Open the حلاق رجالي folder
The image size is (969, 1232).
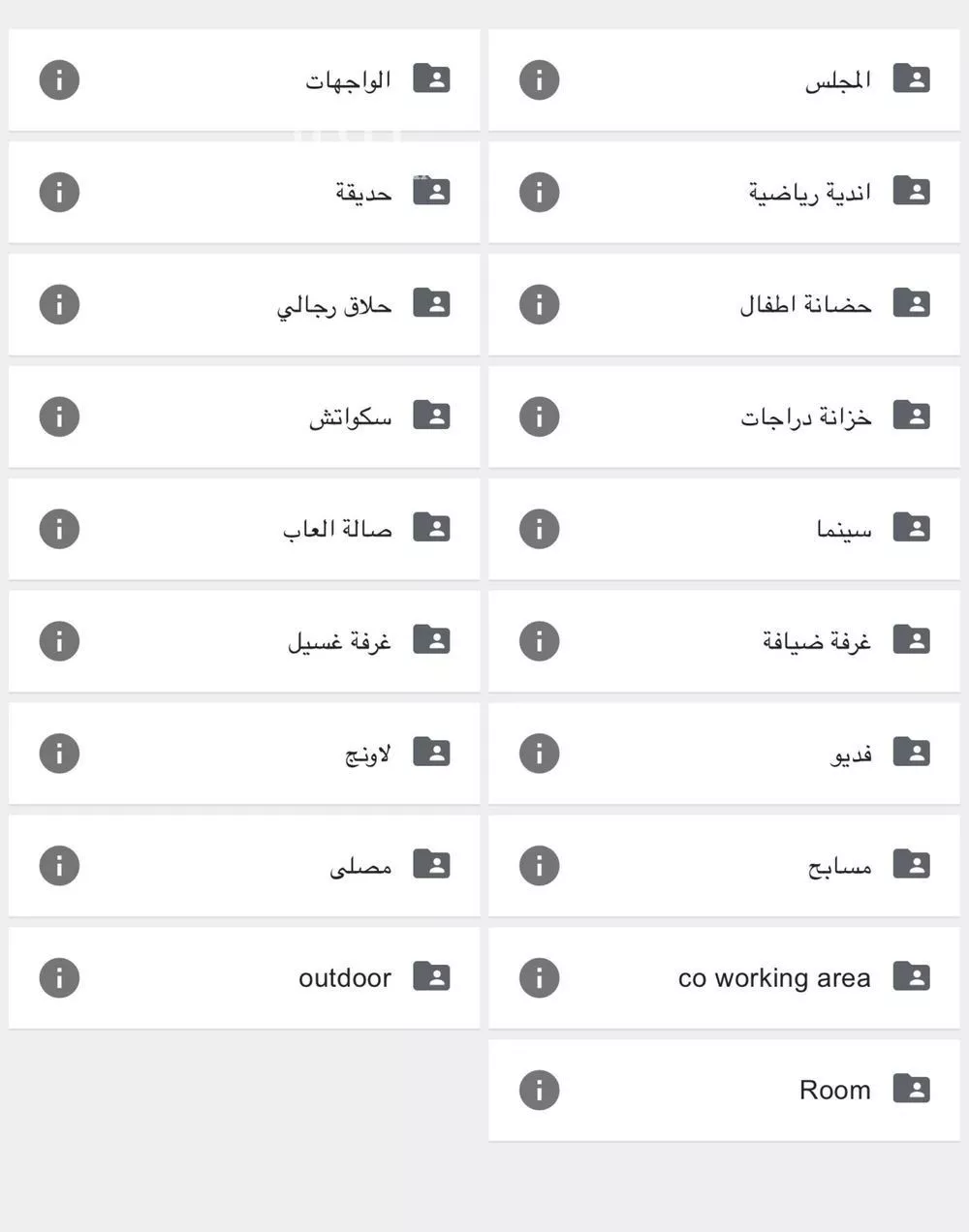tap(334, 305)
